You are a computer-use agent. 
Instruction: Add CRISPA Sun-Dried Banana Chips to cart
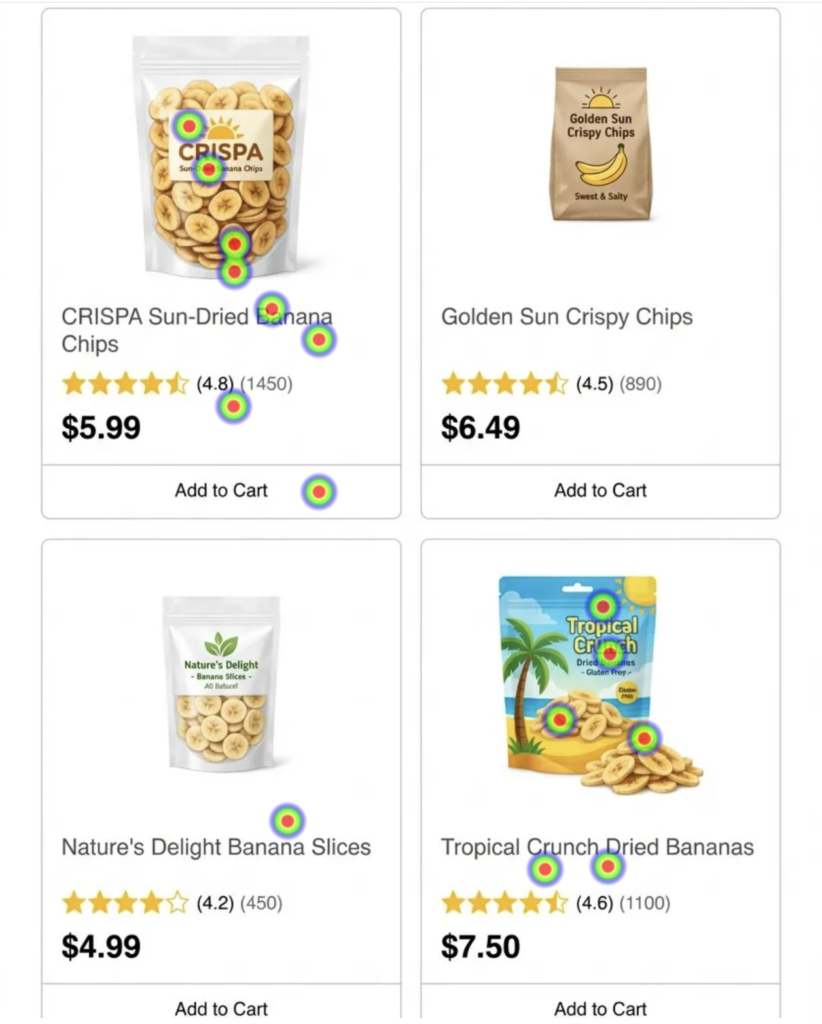click(220, 491)
